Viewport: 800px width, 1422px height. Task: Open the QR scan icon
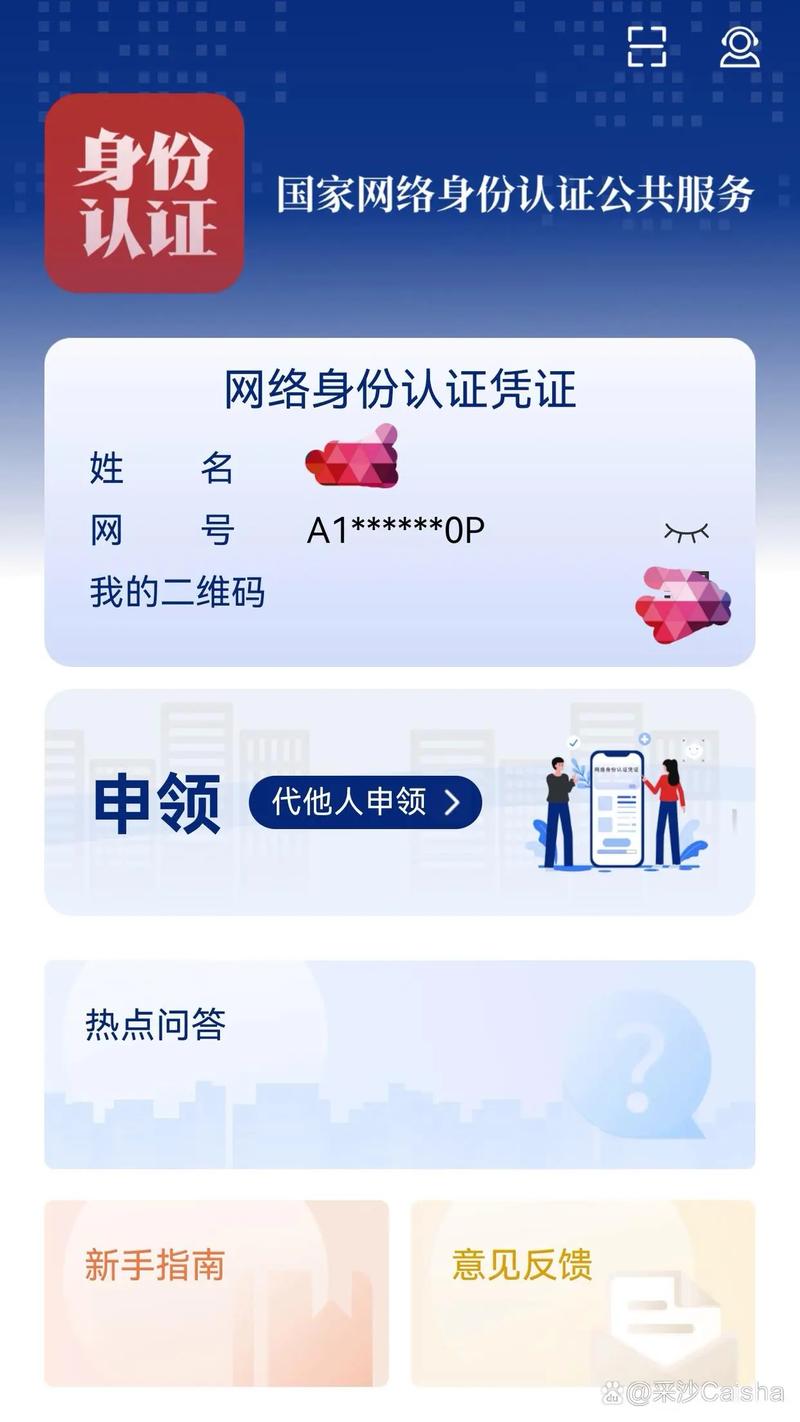[x=647, y=47]
